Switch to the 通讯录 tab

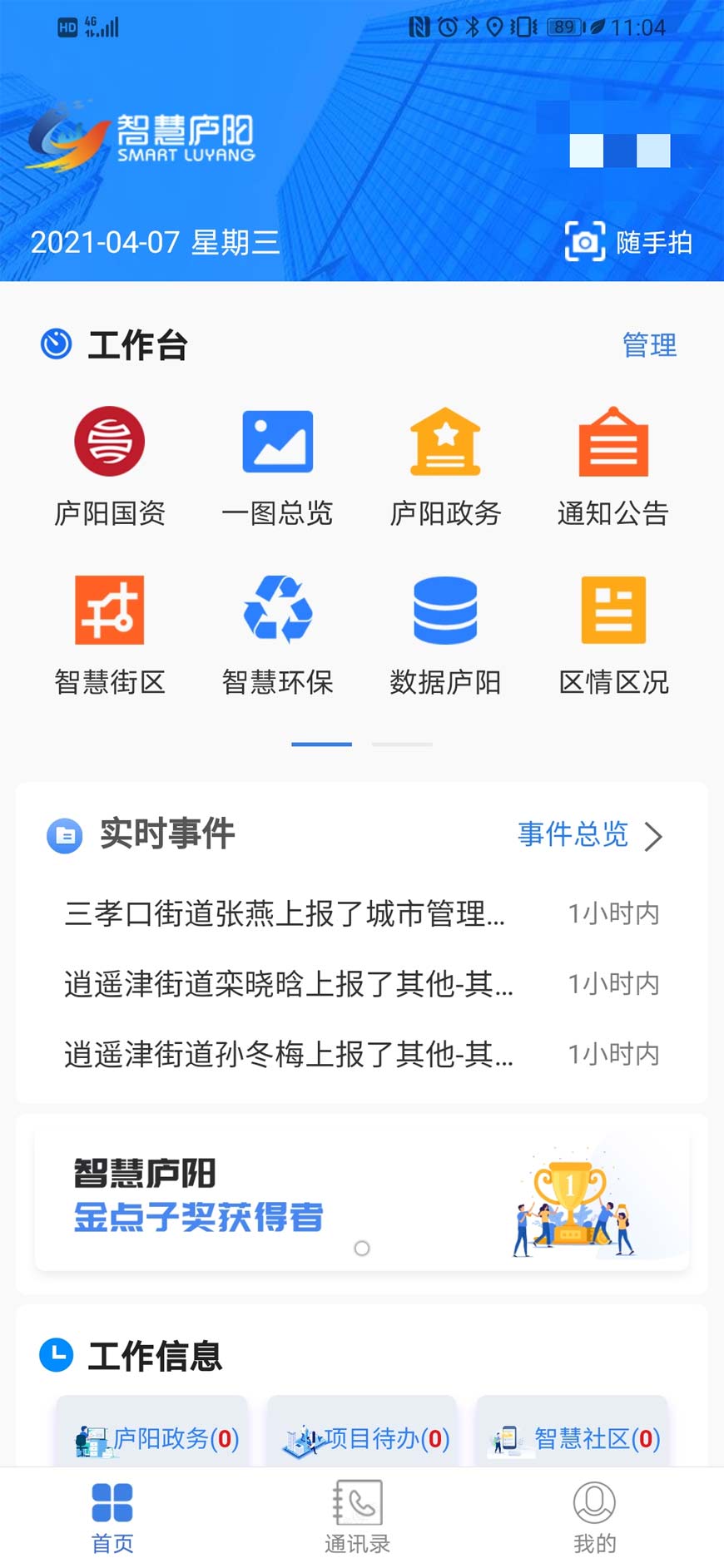tap(358, 1517)
